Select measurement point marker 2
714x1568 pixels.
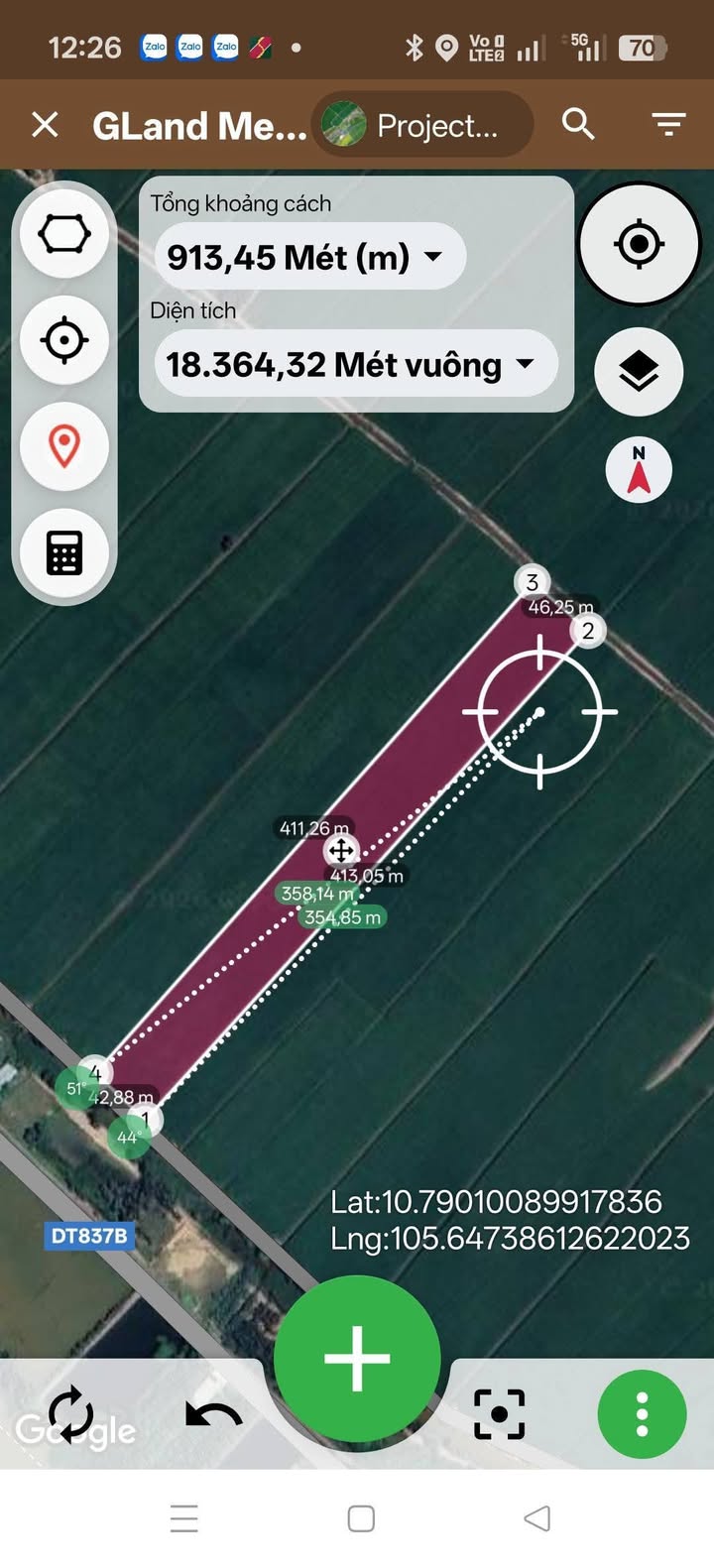588,631
